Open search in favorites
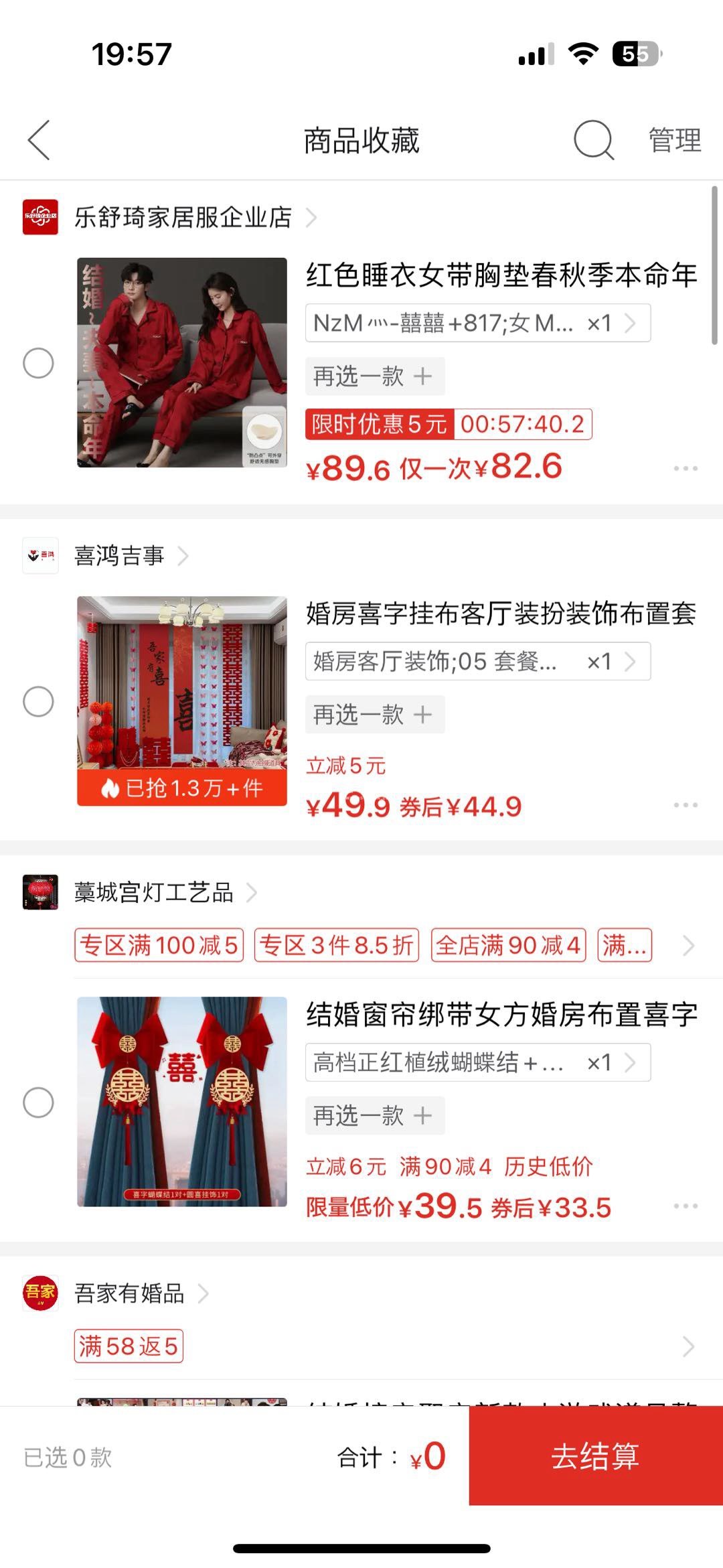The width and height of the screenshot is (723, 1568). 593,140
